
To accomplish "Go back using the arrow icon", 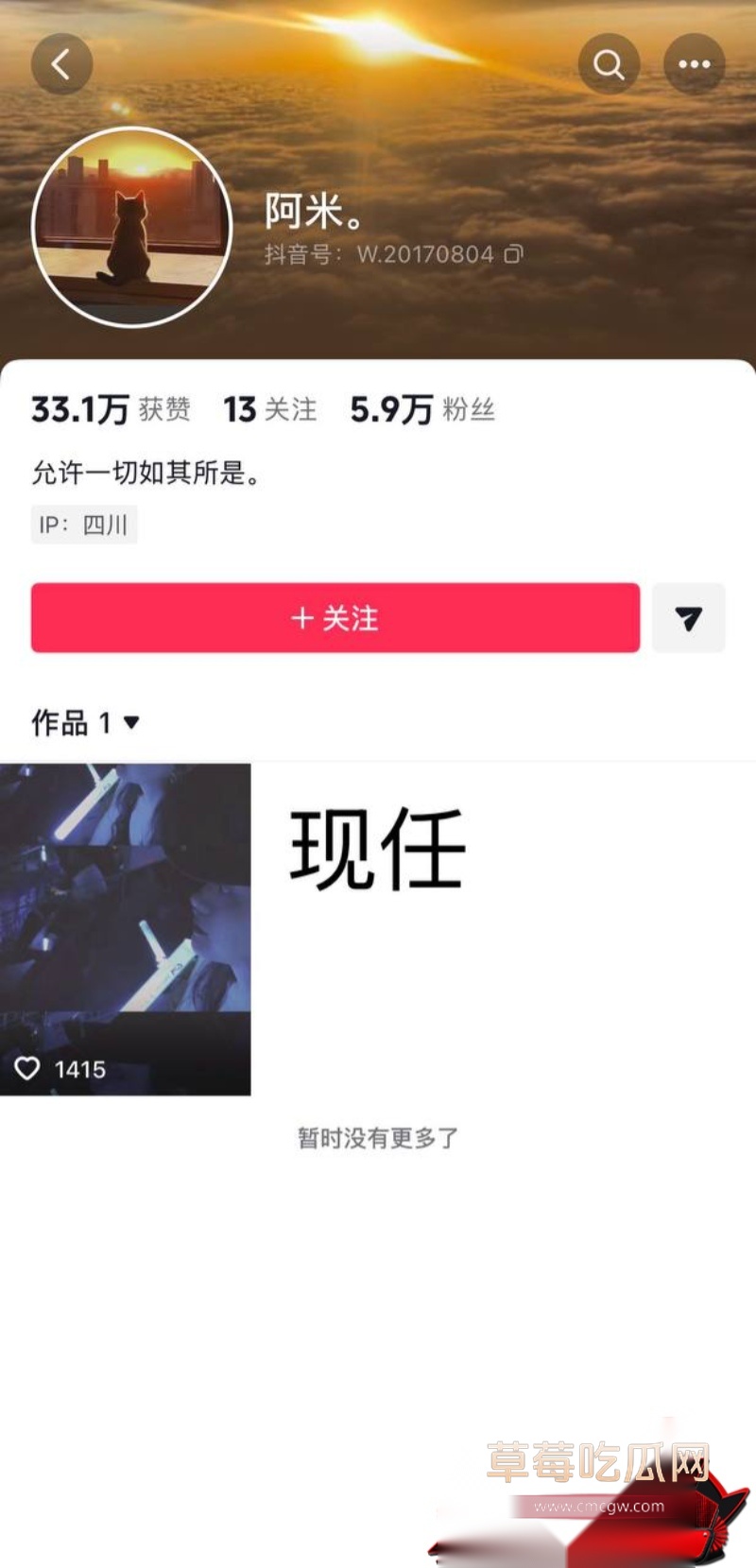I will (61, 64).
